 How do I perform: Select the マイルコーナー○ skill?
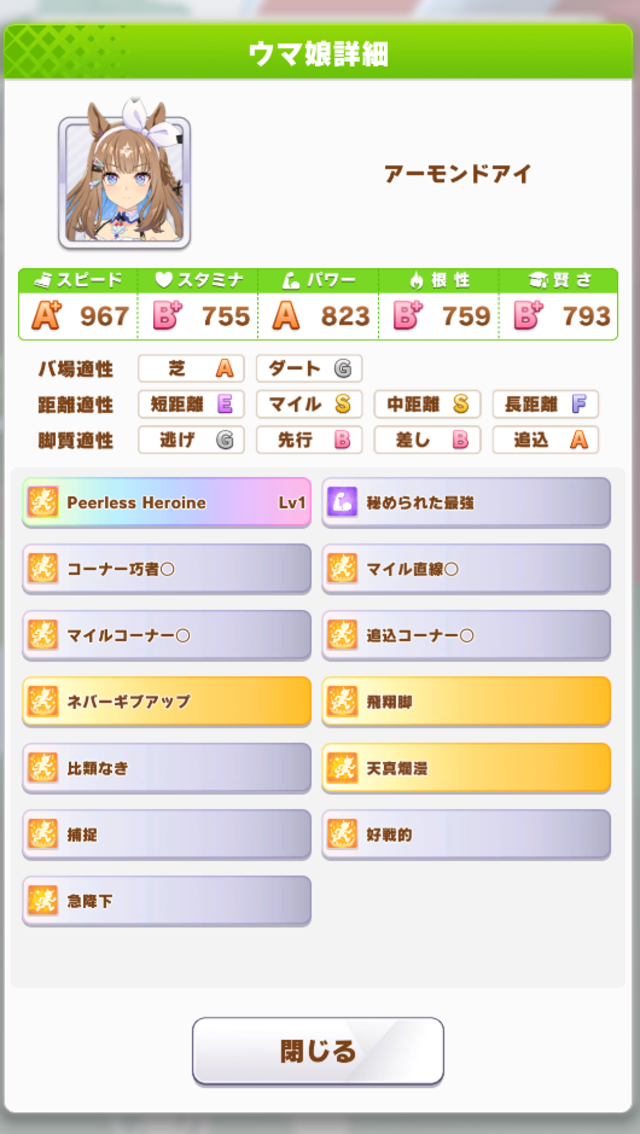(166, 635)
